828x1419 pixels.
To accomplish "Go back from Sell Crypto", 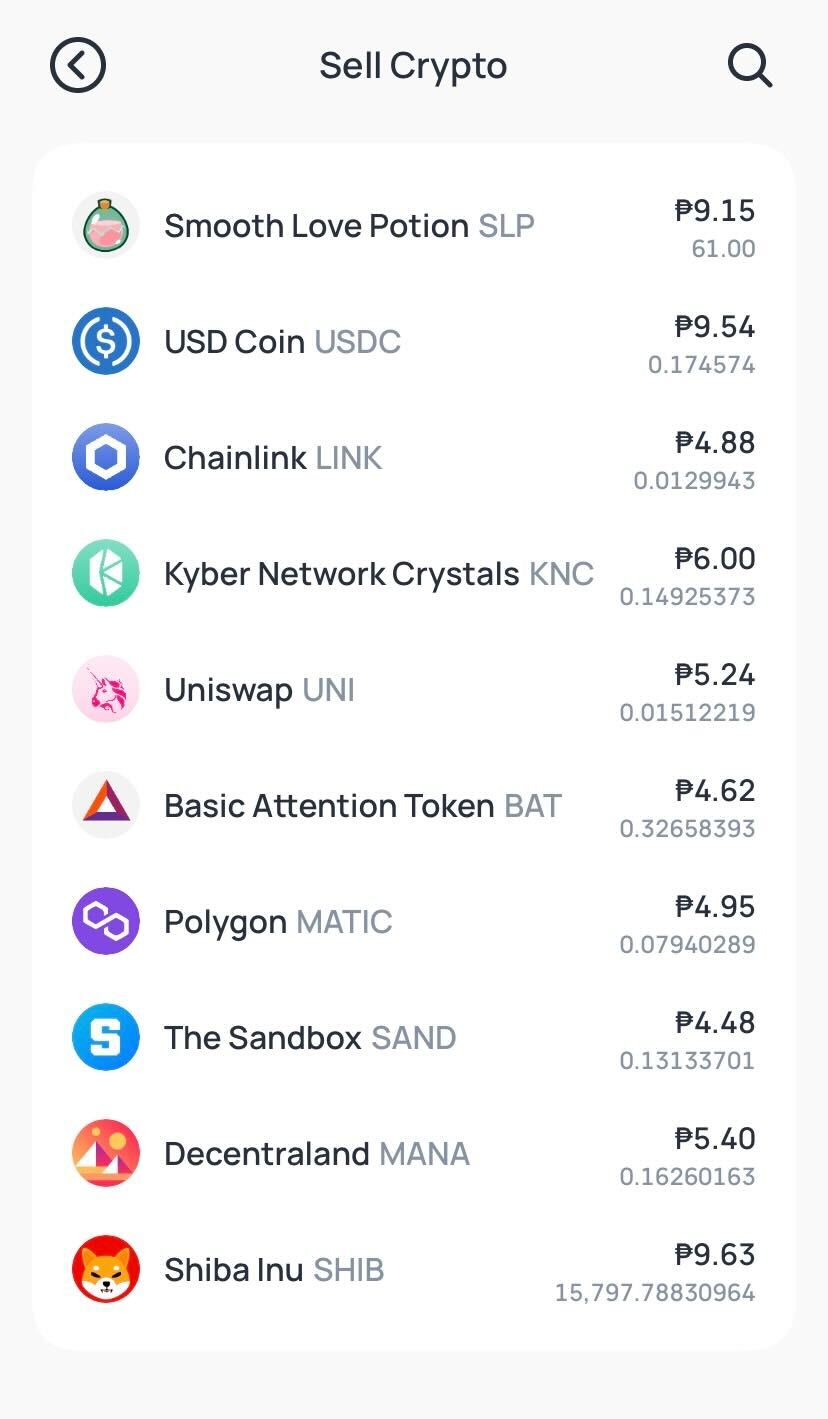I will tap(78, 66).
